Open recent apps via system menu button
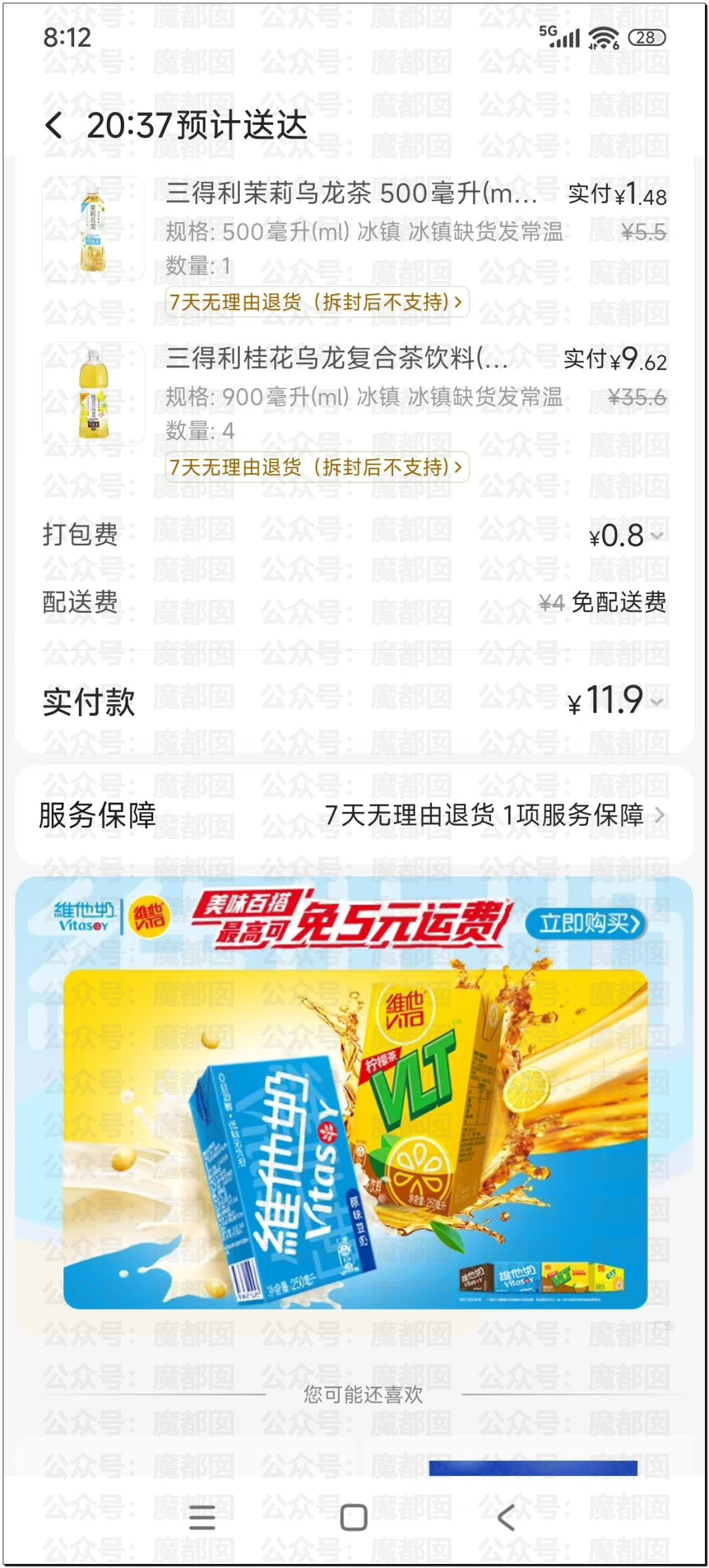Viewport: 709px width, 1568px height. [202, 1517]
